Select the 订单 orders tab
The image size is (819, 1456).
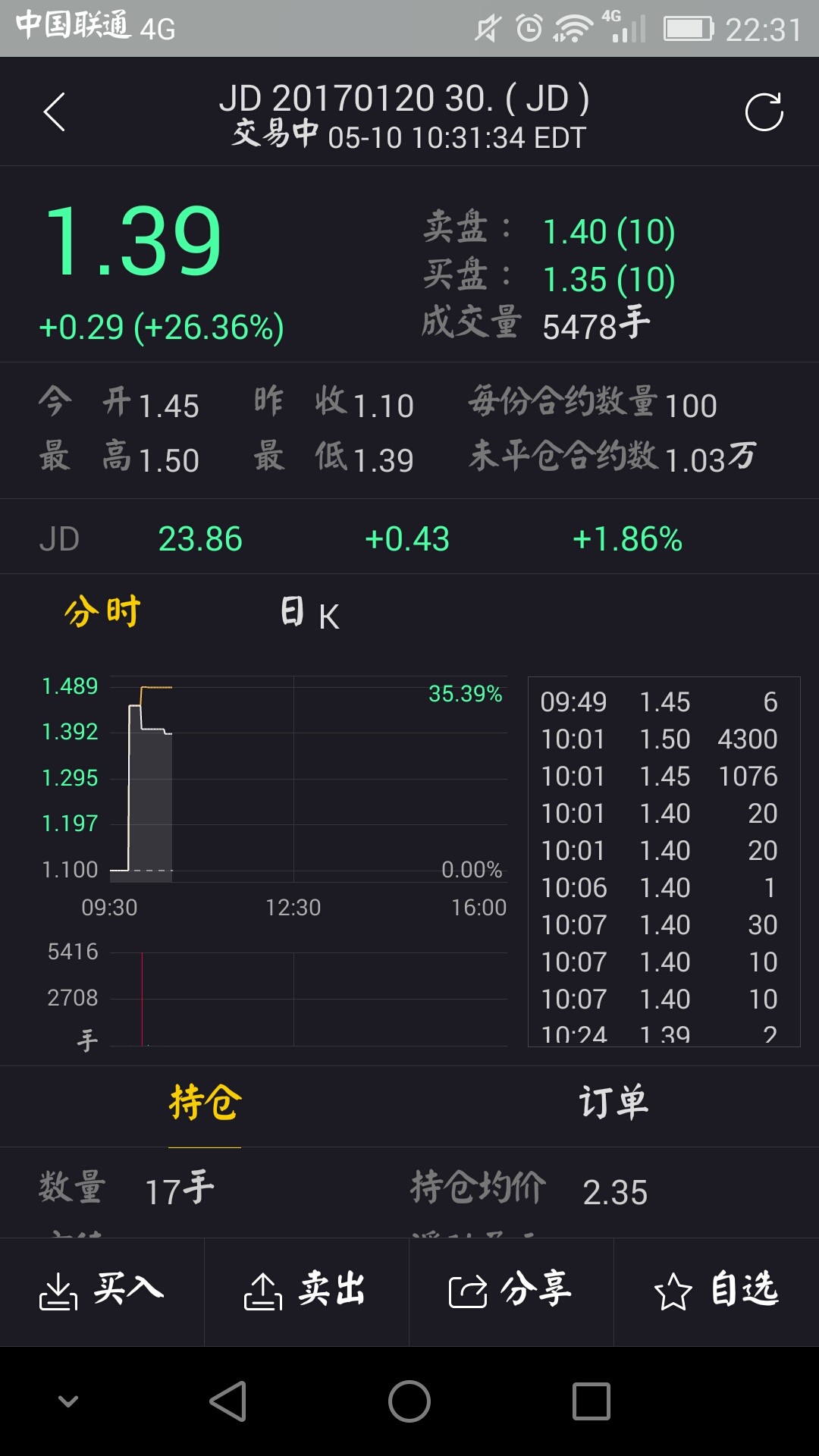pos(613,1102)
